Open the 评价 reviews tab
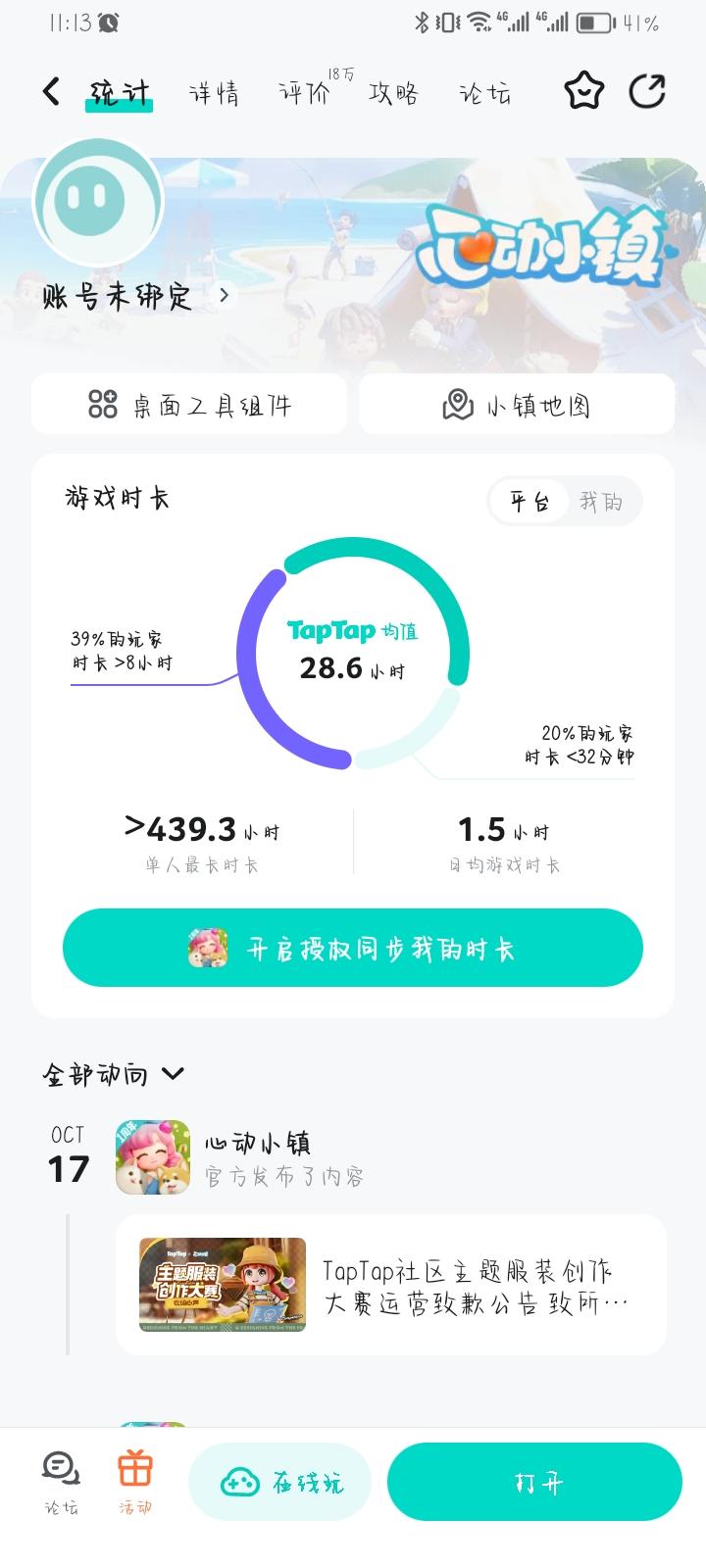Viewport: 706px width, 1568px height. click(305, 93)
